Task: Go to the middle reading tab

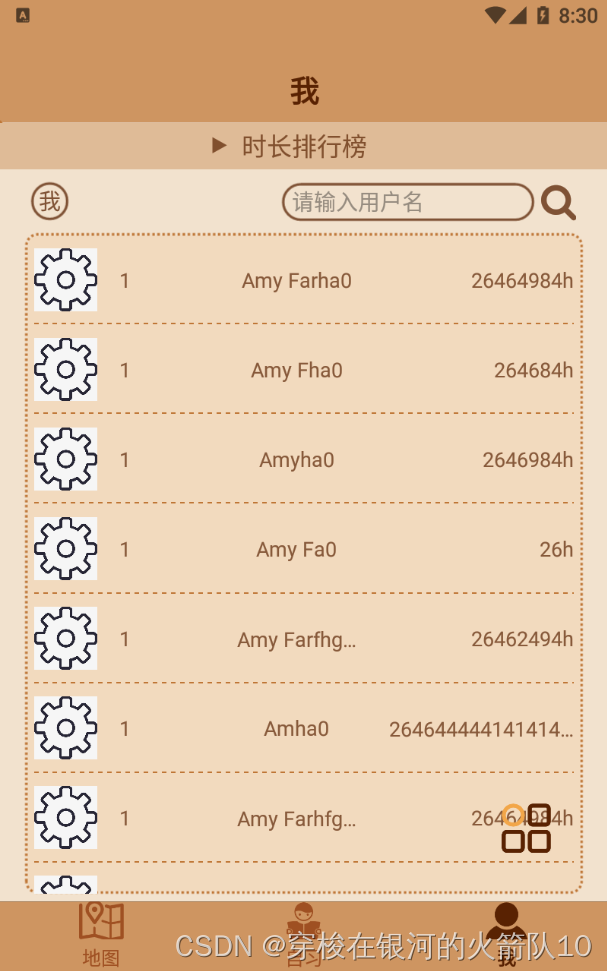Action: click(304, 933)
